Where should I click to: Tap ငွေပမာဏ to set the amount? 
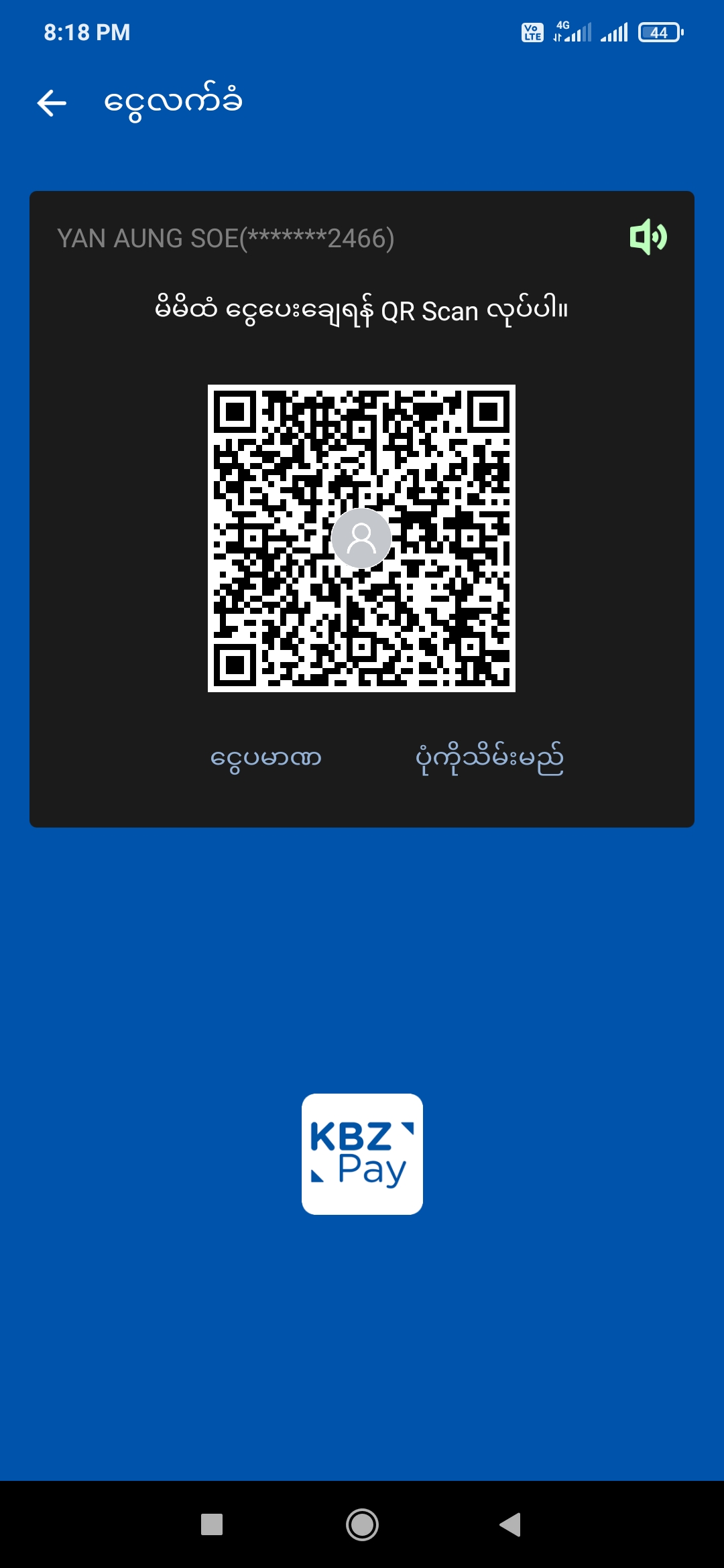coord(265,759)
